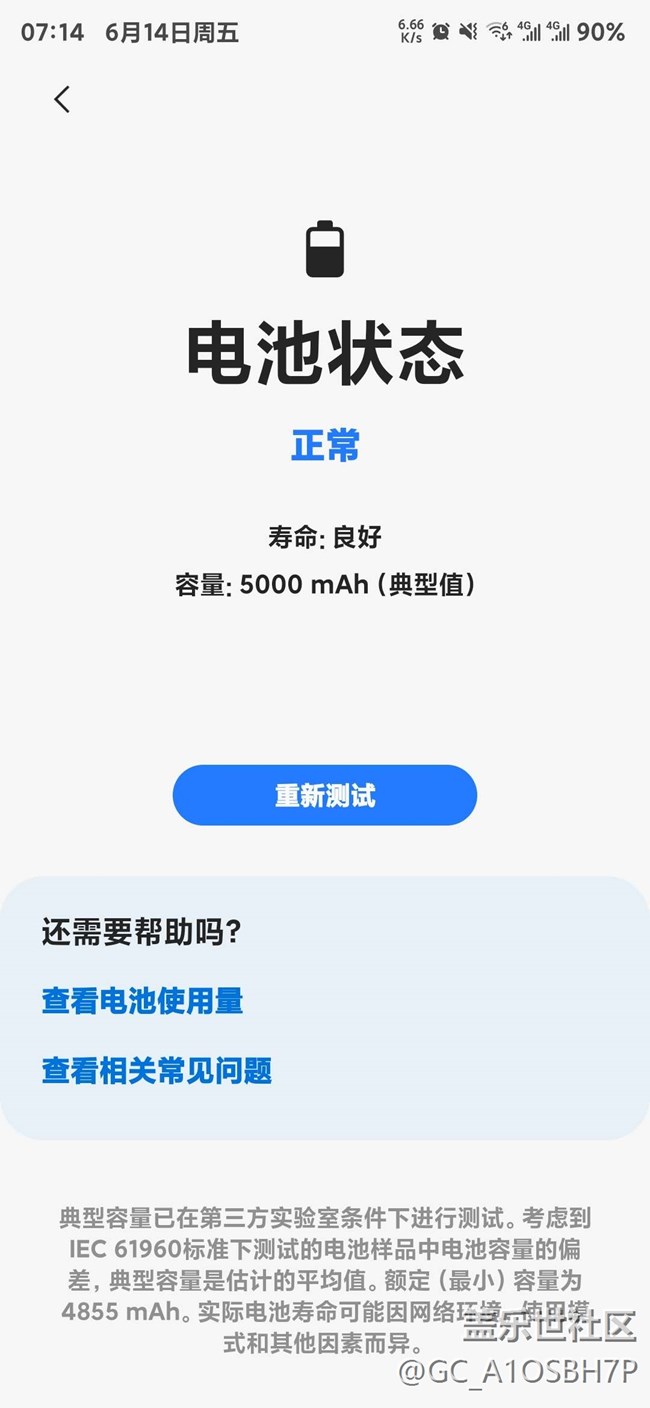Go back using the top-left arrow
Screen dimensions: 650x1408
[x=62, y=99]
